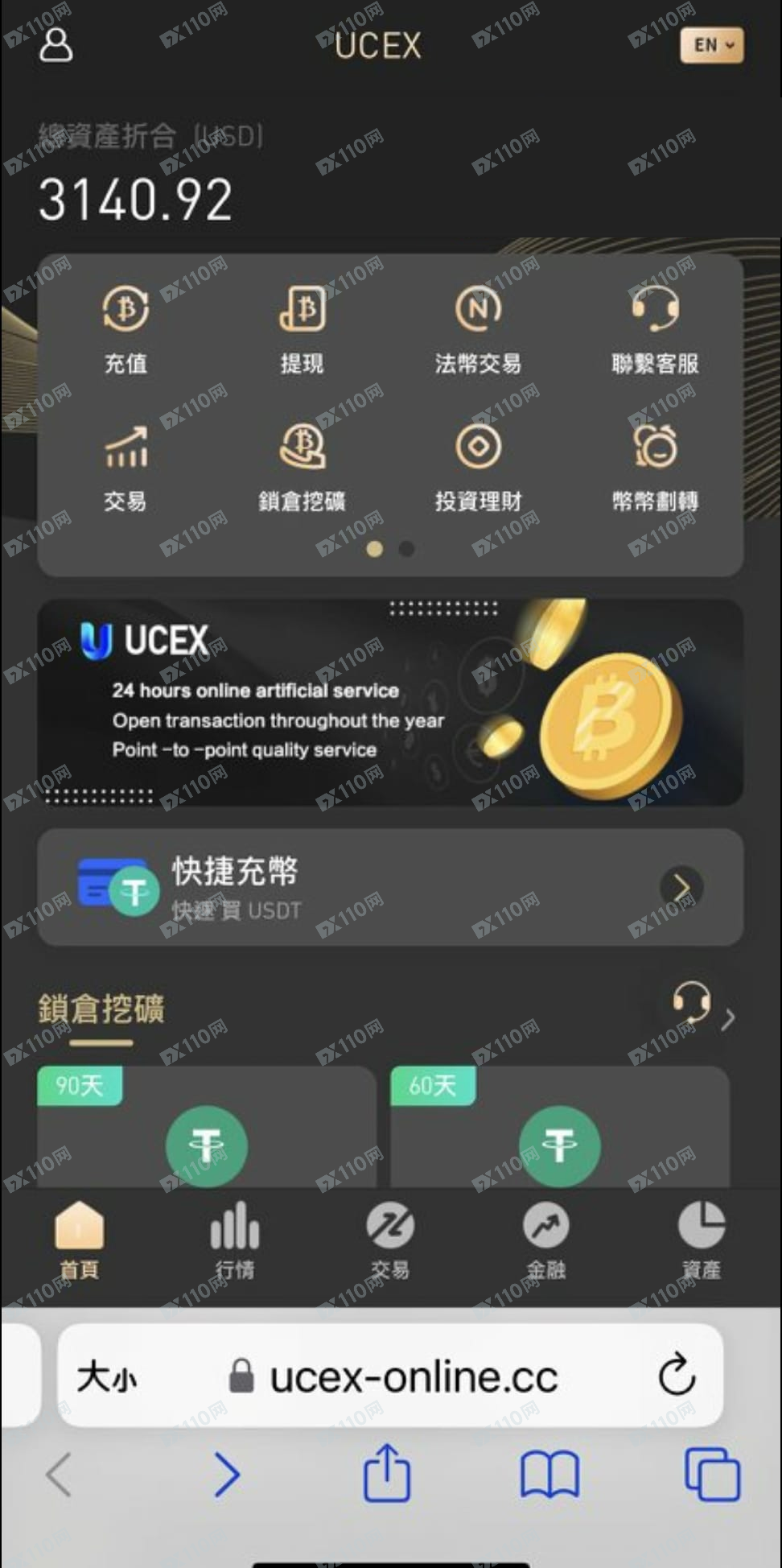Contact 聯繫客服 customer service
Screen dimensions: 782x1568
pyautogui.click(x=655, y=328)
